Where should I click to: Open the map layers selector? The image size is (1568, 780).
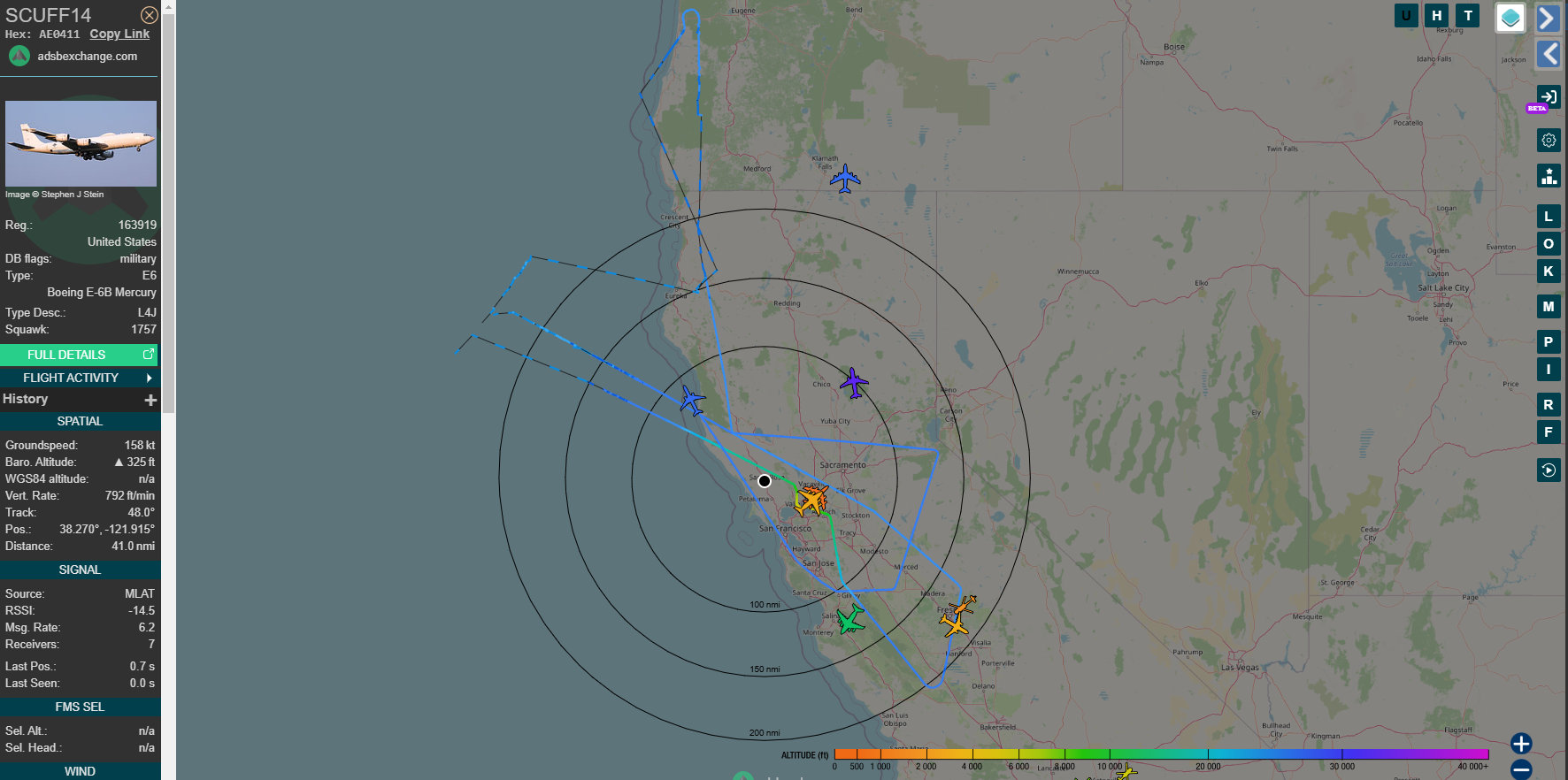click(x=1510, y=17)
